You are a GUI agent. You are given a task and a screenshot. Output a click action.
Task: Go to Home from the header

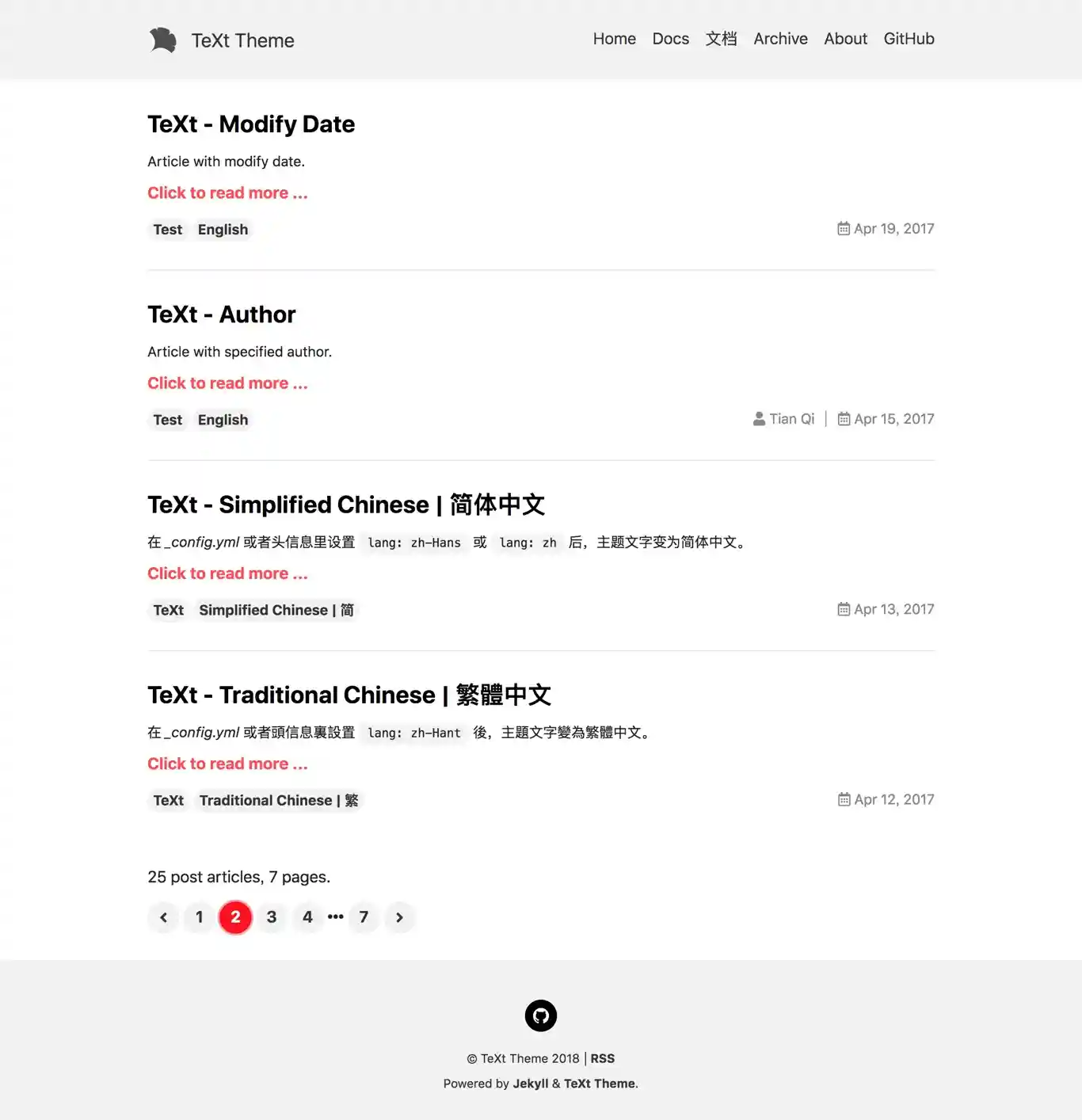614,39
